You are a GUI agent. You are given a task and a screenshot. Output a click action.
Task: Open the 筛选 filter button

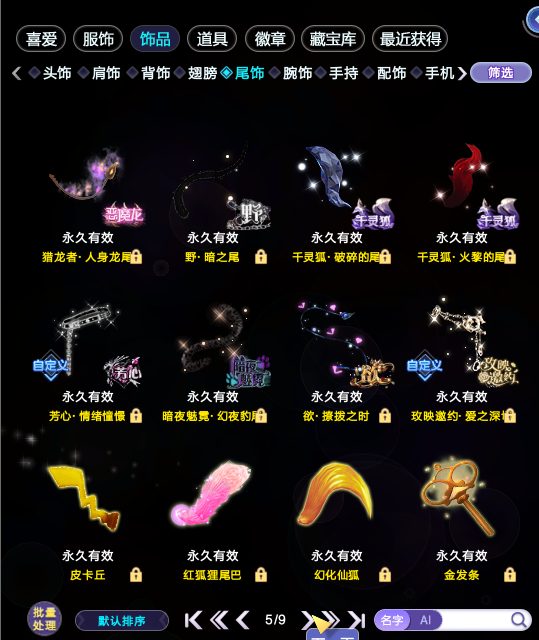coord(501,73)
